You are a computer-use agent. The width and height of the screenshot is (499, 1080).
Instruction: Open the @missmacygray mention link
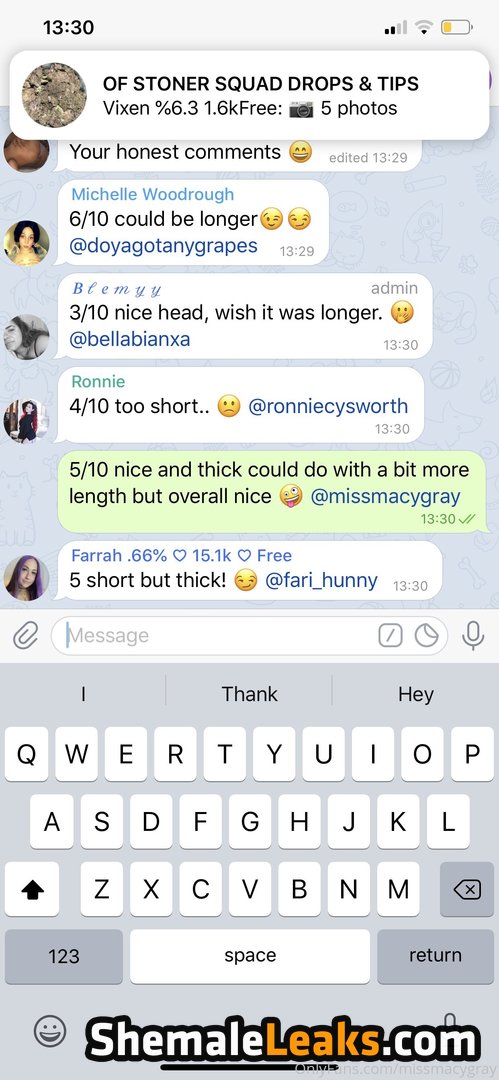tap(385, 497)
